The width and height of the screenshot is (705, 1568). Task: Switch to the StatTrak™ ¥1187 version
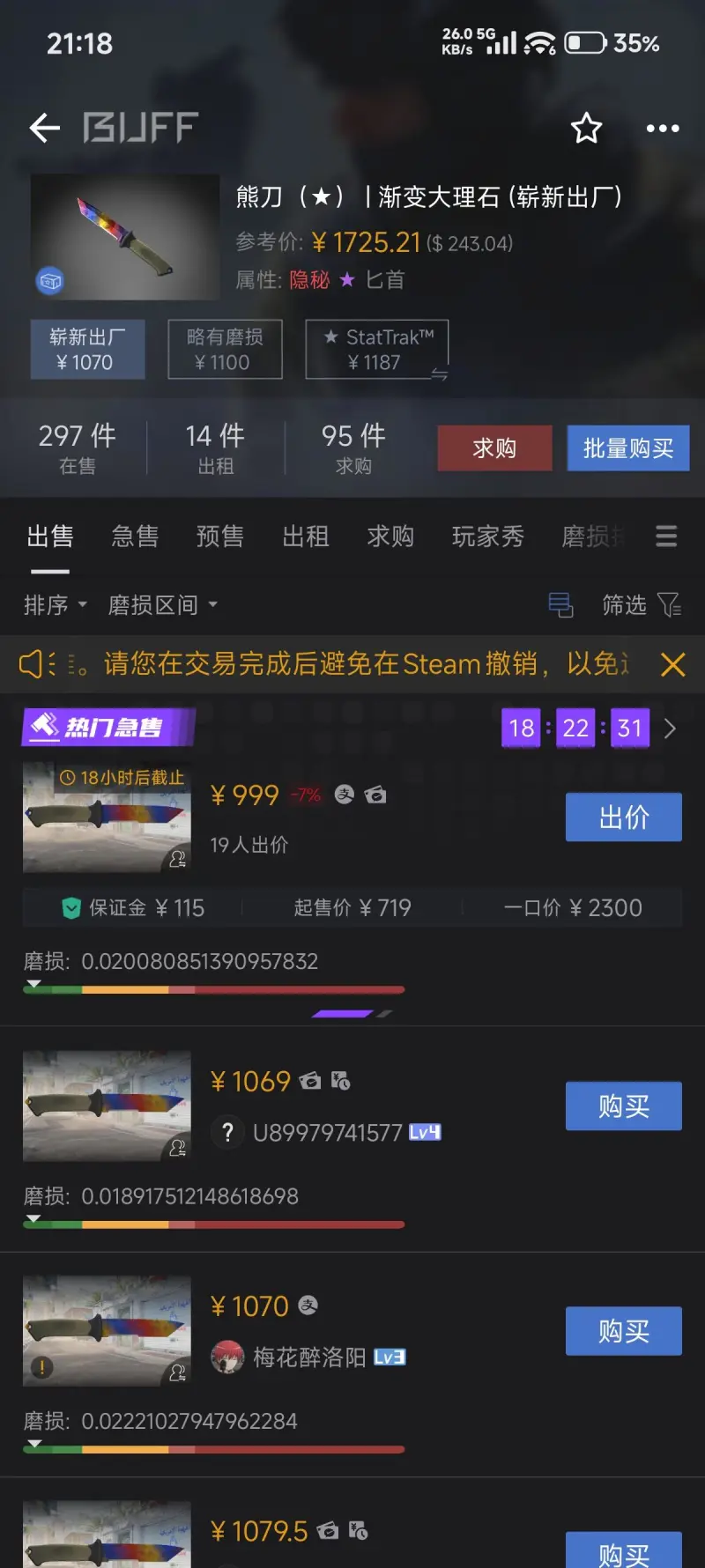click(x=377, y=350)
